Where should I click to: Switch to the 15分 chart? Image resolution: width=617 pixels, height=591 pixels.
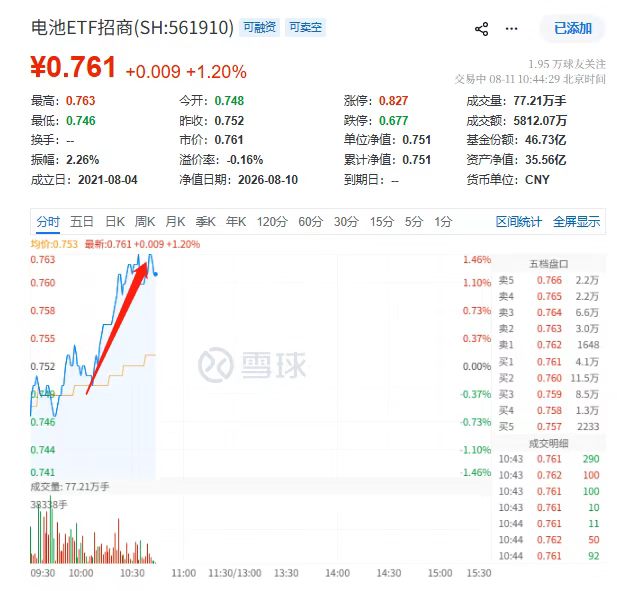(381, 222)
